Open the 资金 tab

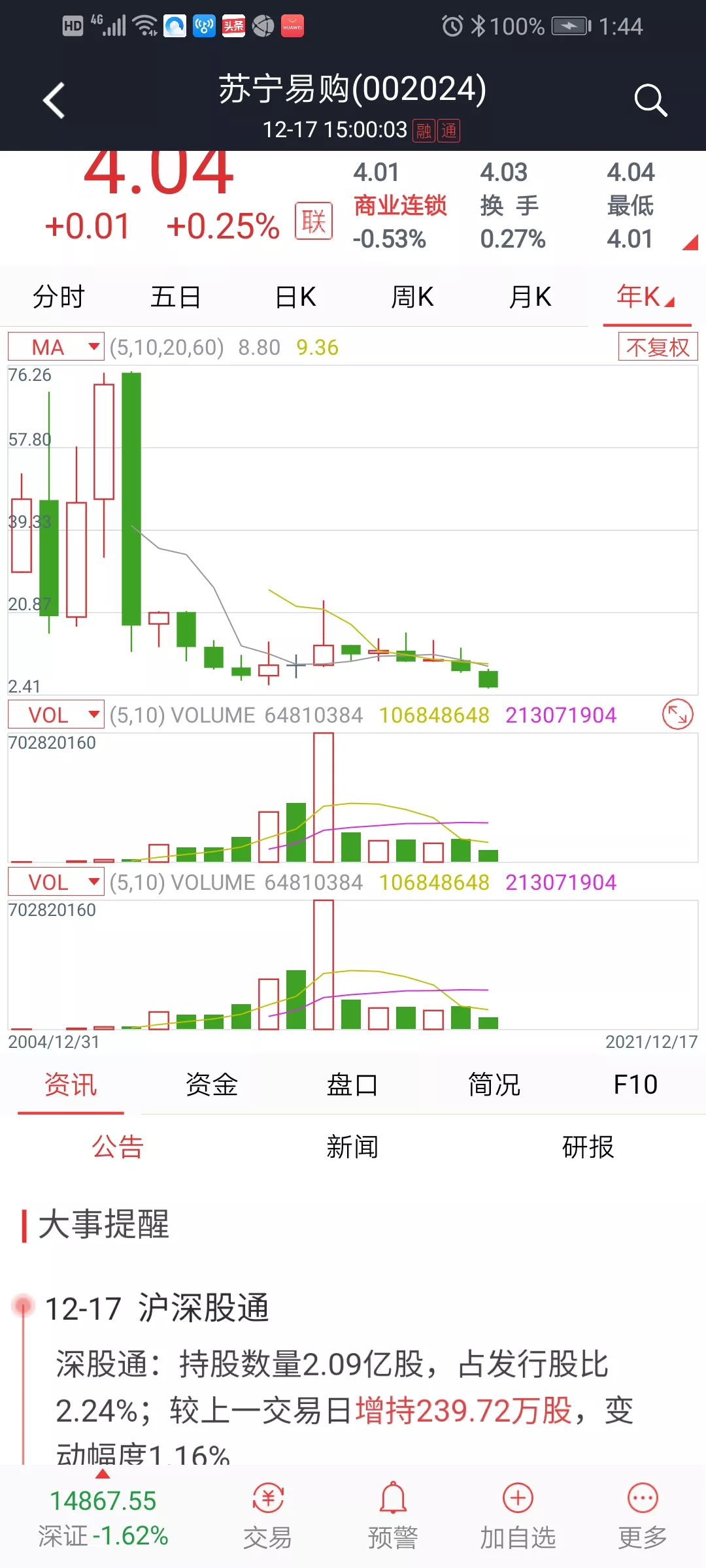pyautogui.click(x=211, y=1085)
